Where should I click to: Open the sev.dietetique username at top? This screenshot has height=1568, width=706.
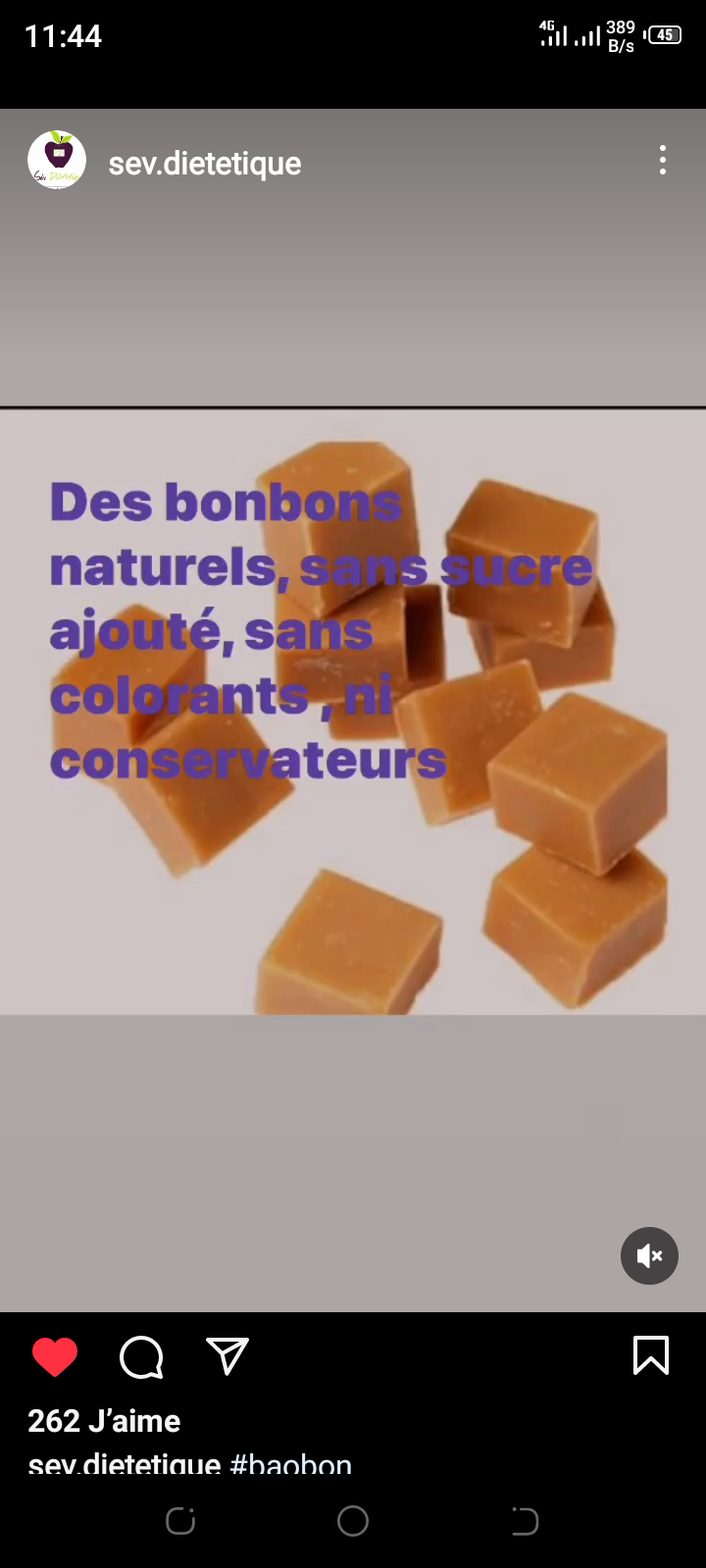pos(204,163)
